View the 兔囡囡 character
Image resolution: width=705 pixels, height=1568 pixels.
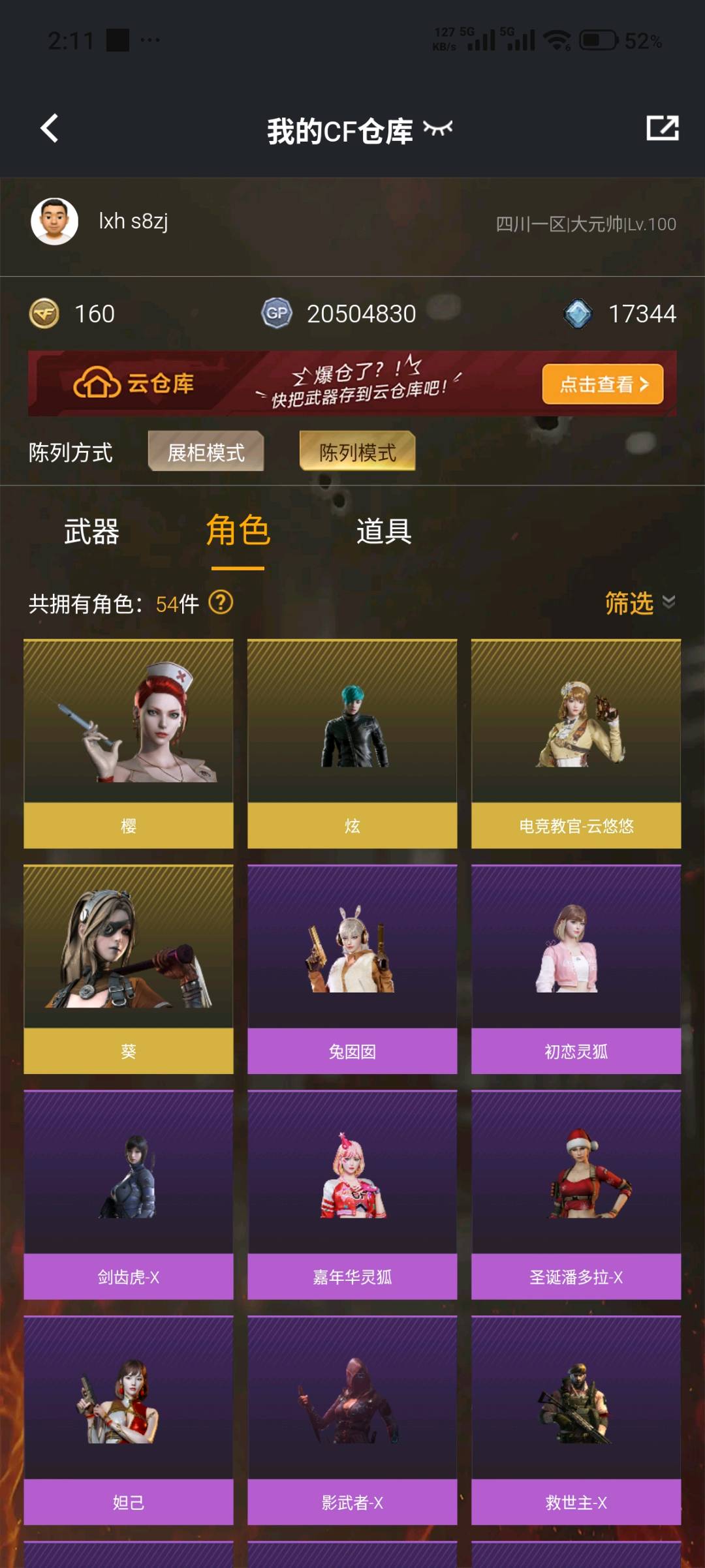pyautogui.click(x=352, y=970)
